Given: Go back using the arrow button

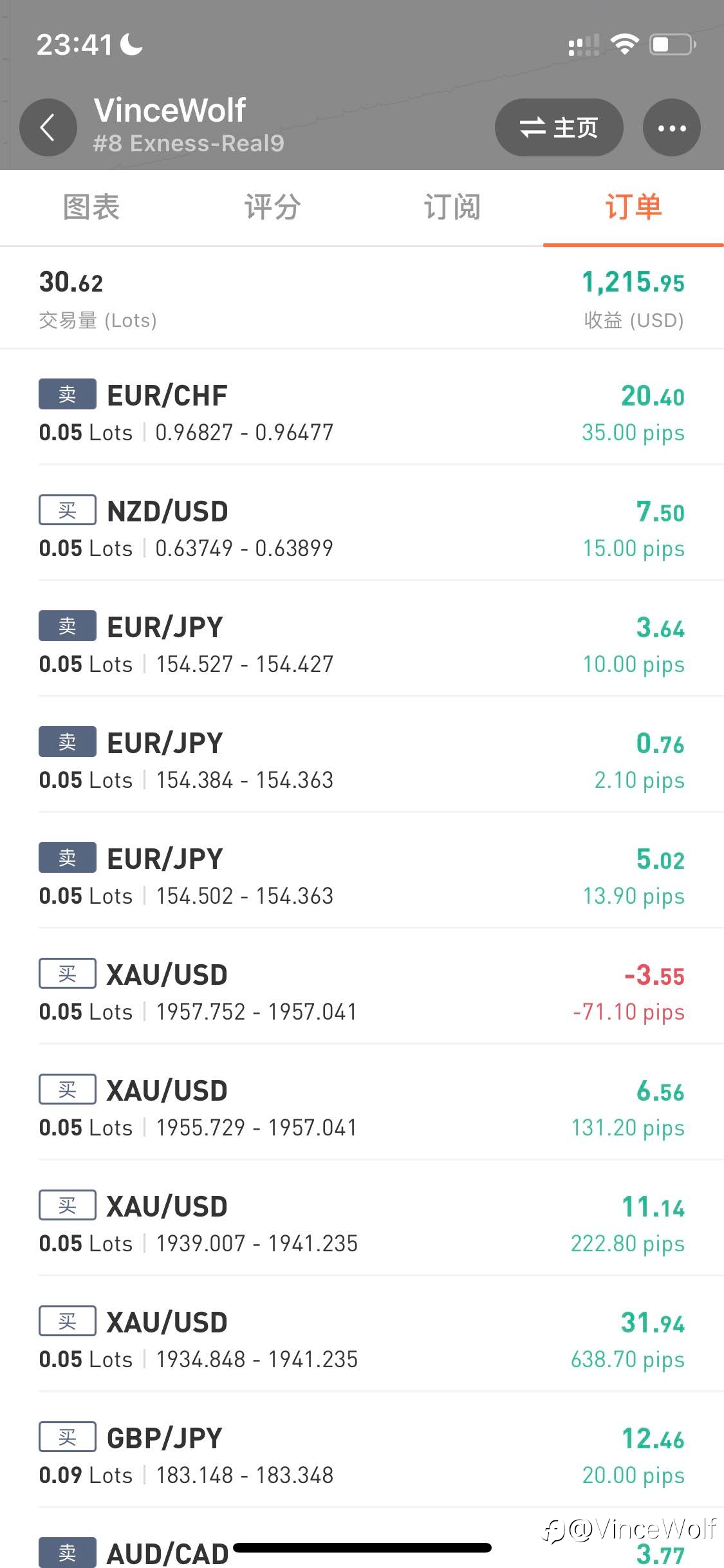Looking at the screenshot, I should coord(48,127).
